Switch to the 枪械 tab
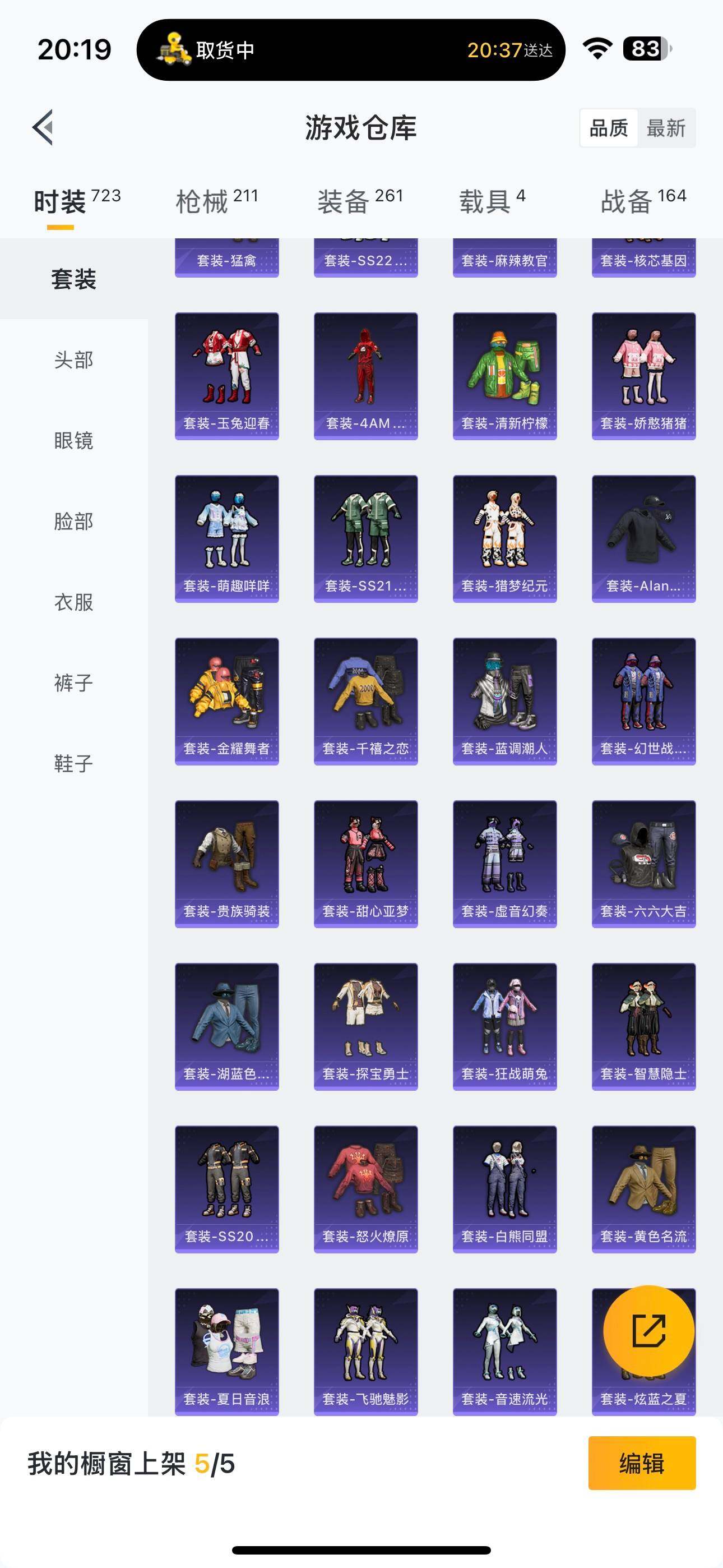 pyautogui.click(x=217, y=201)
